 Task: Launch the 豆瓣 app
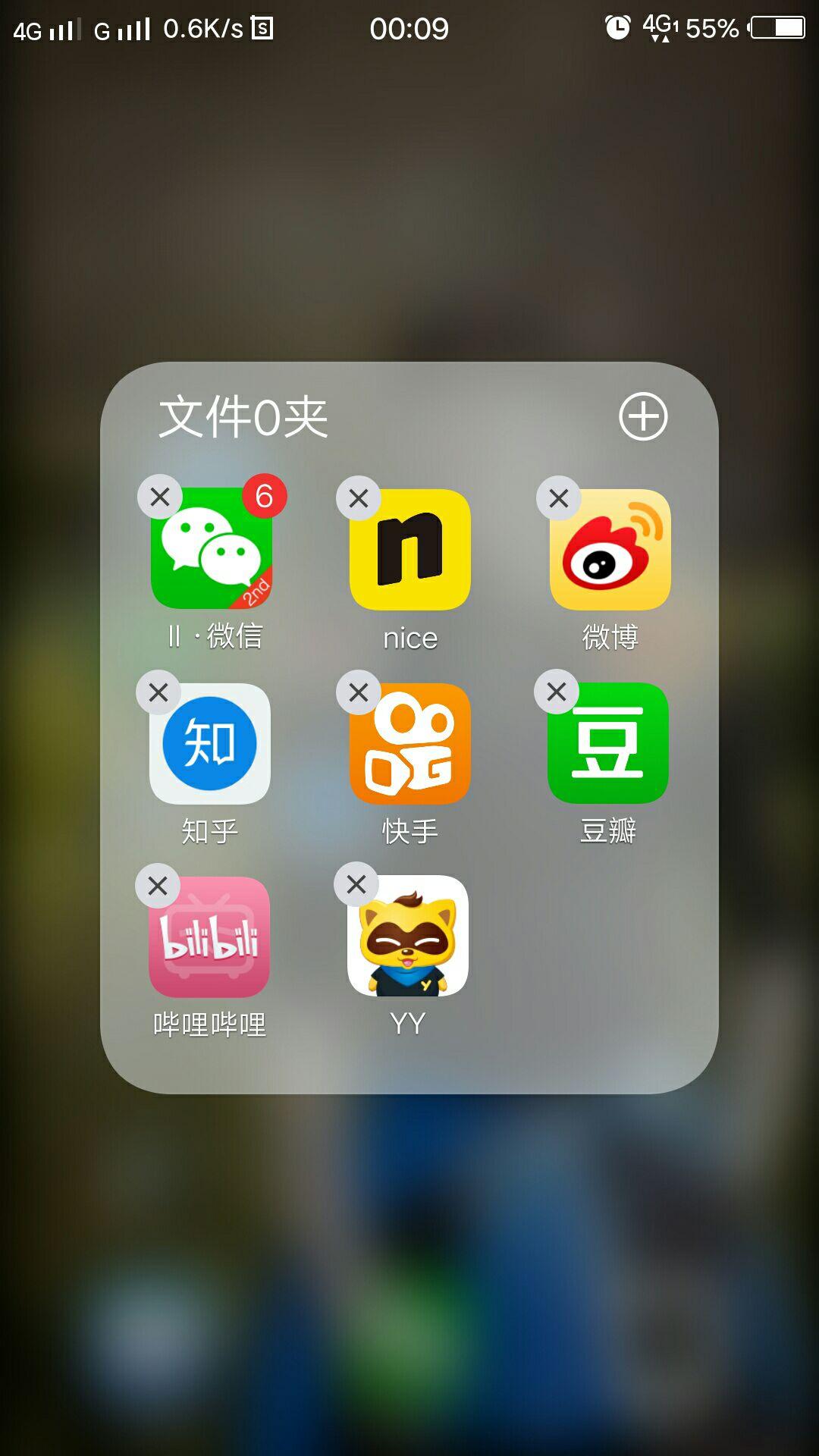tap(608, 743)
